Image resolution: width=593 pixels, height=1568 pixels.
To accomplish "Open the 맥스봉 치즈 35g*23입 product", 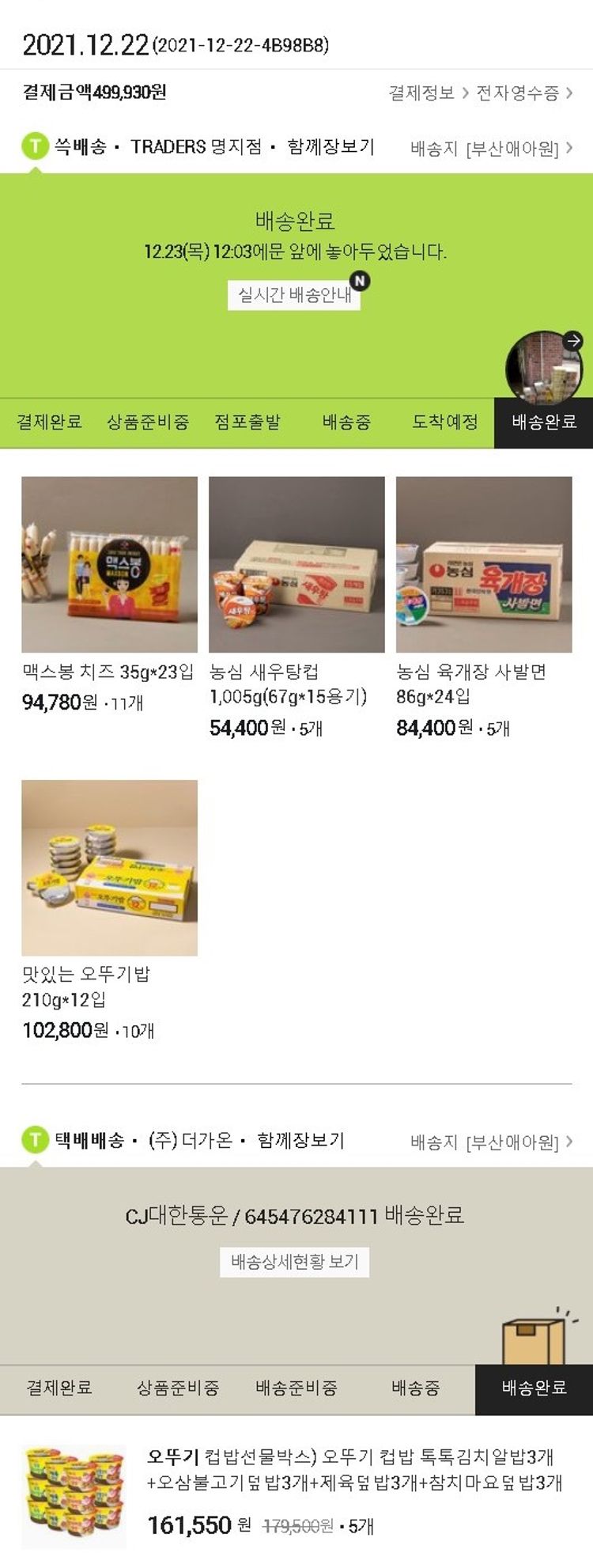I will point(109,564).
